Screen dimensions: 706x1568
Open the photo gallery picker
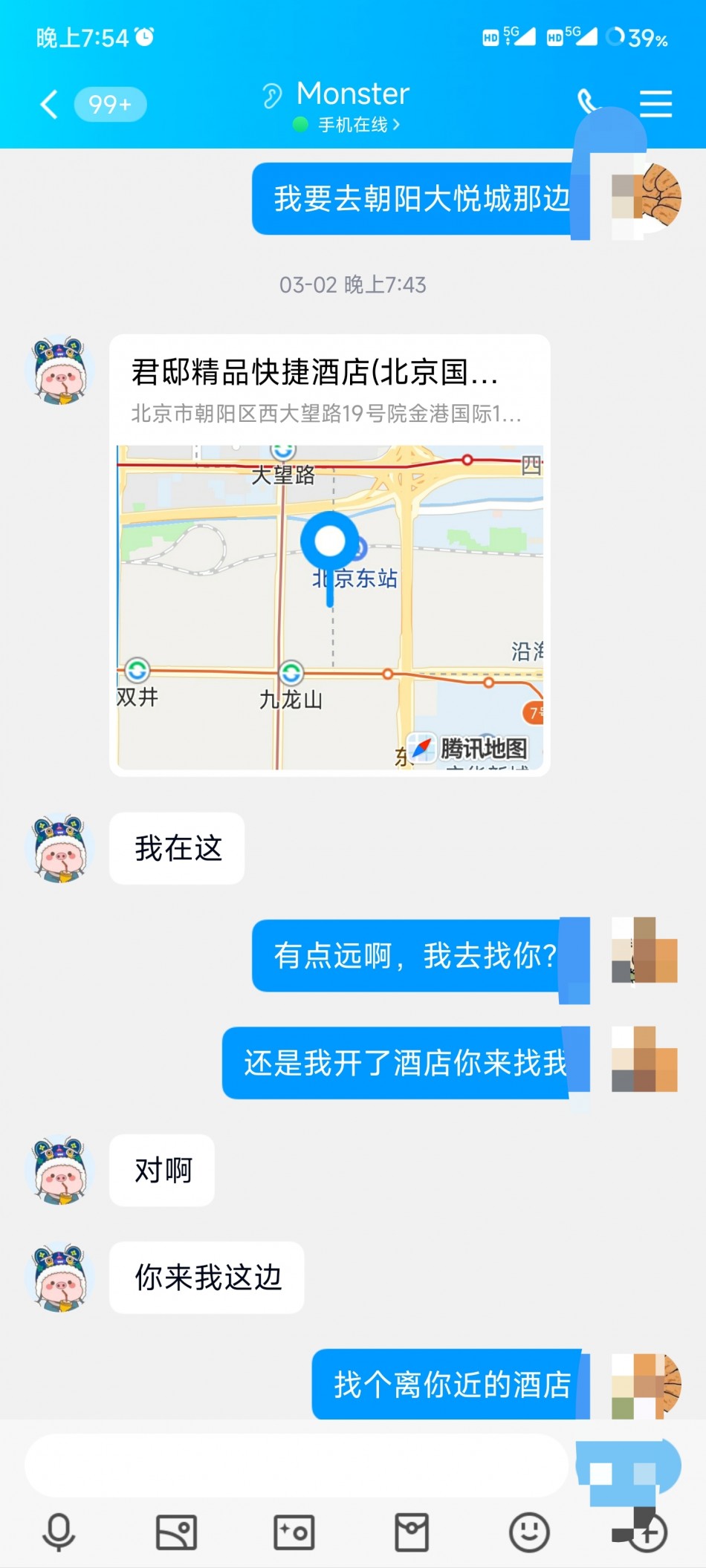tap(176, 1532)
